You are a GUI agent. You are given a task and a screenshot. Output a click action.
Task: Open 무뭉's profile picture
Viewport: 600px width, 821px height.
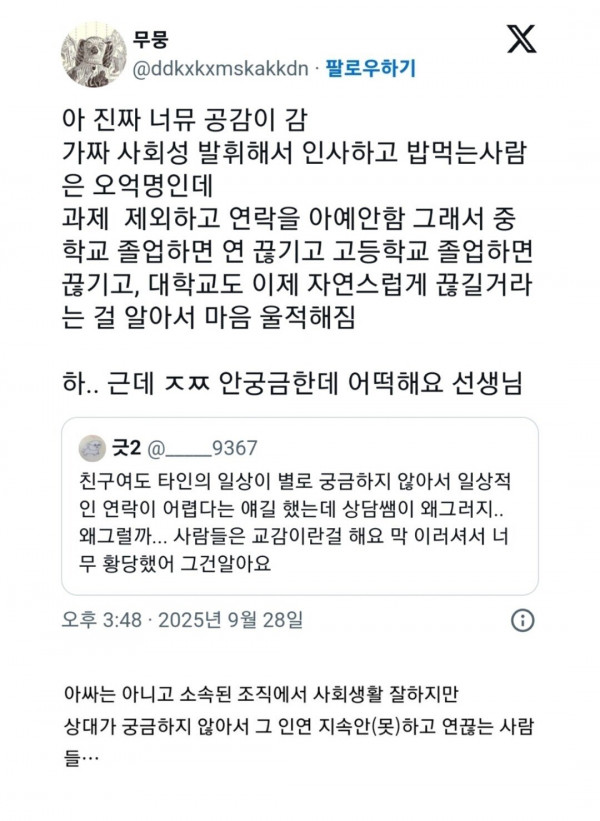93,55
